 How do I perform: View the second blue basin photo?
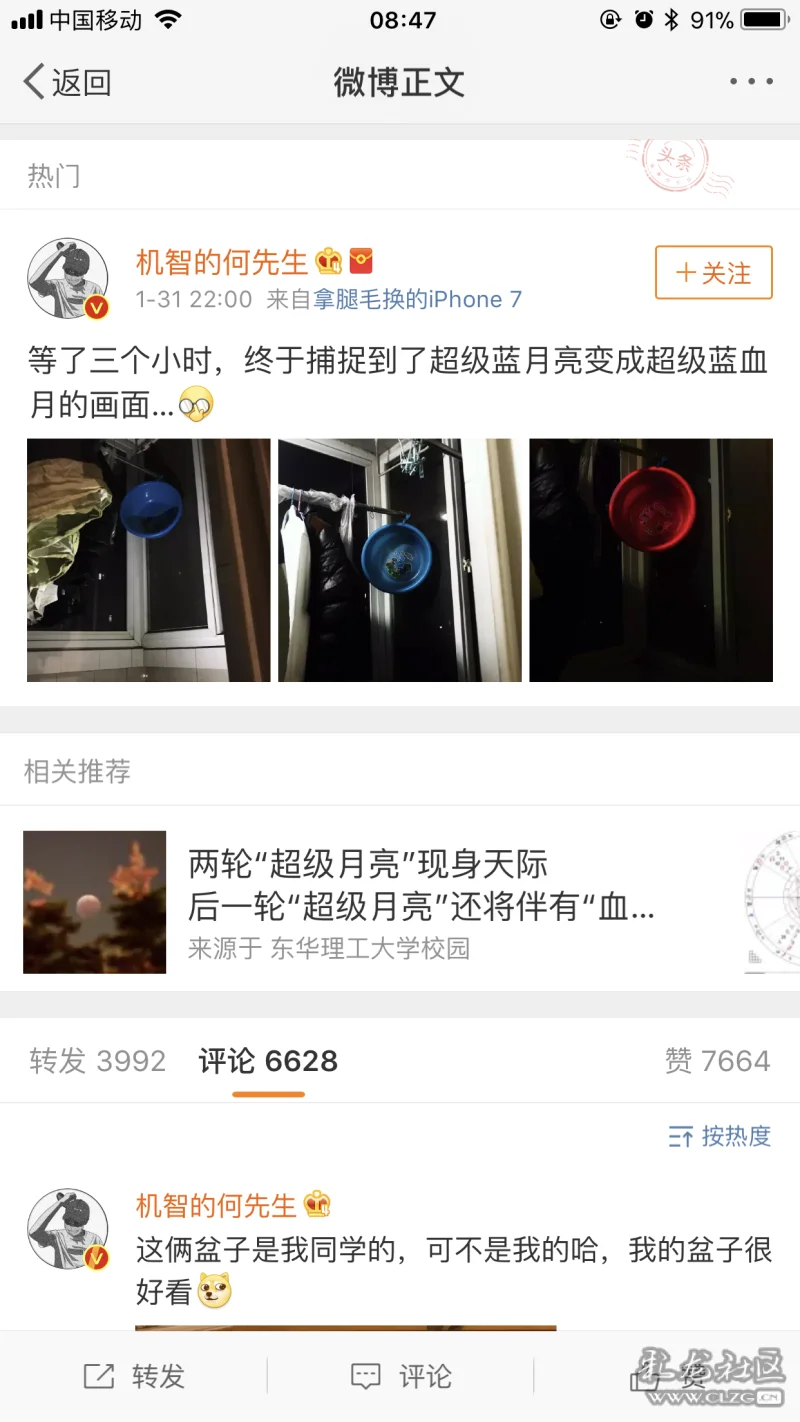point(399,560)
